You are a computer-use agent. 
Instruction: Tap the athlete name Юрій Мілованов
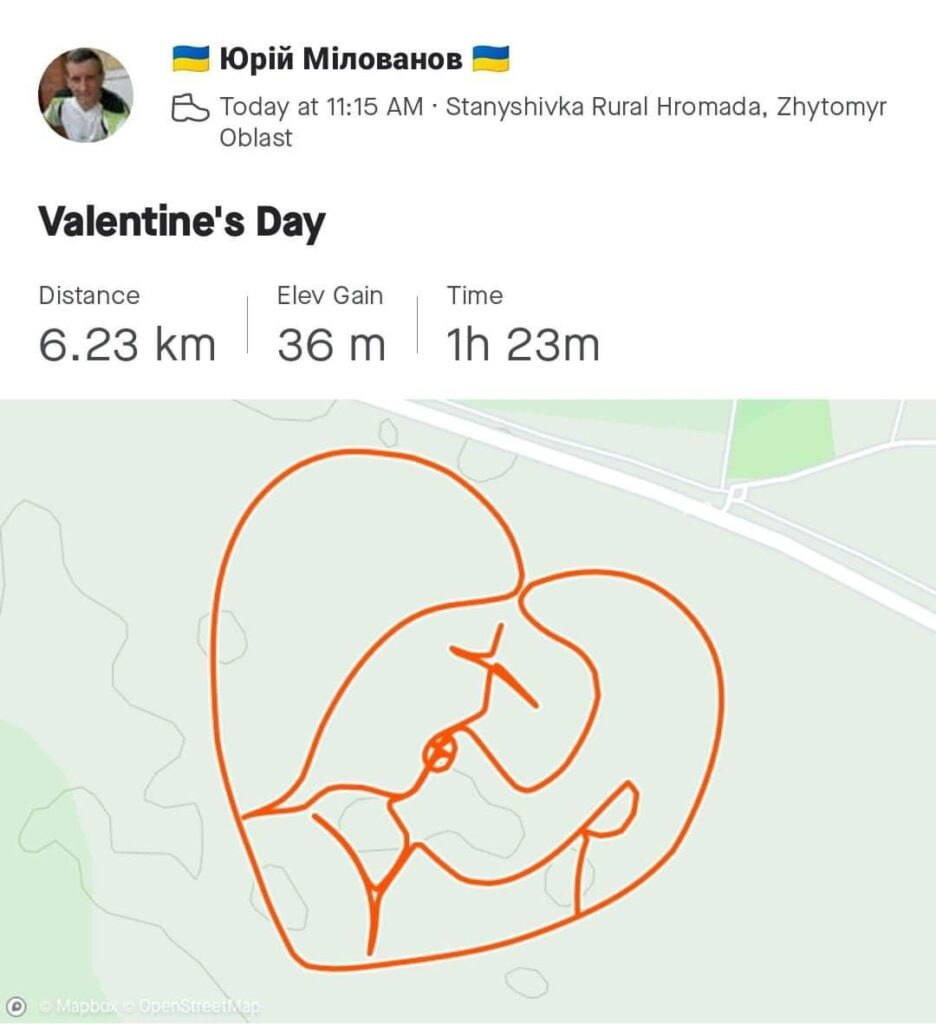click(x=341, y=59)
